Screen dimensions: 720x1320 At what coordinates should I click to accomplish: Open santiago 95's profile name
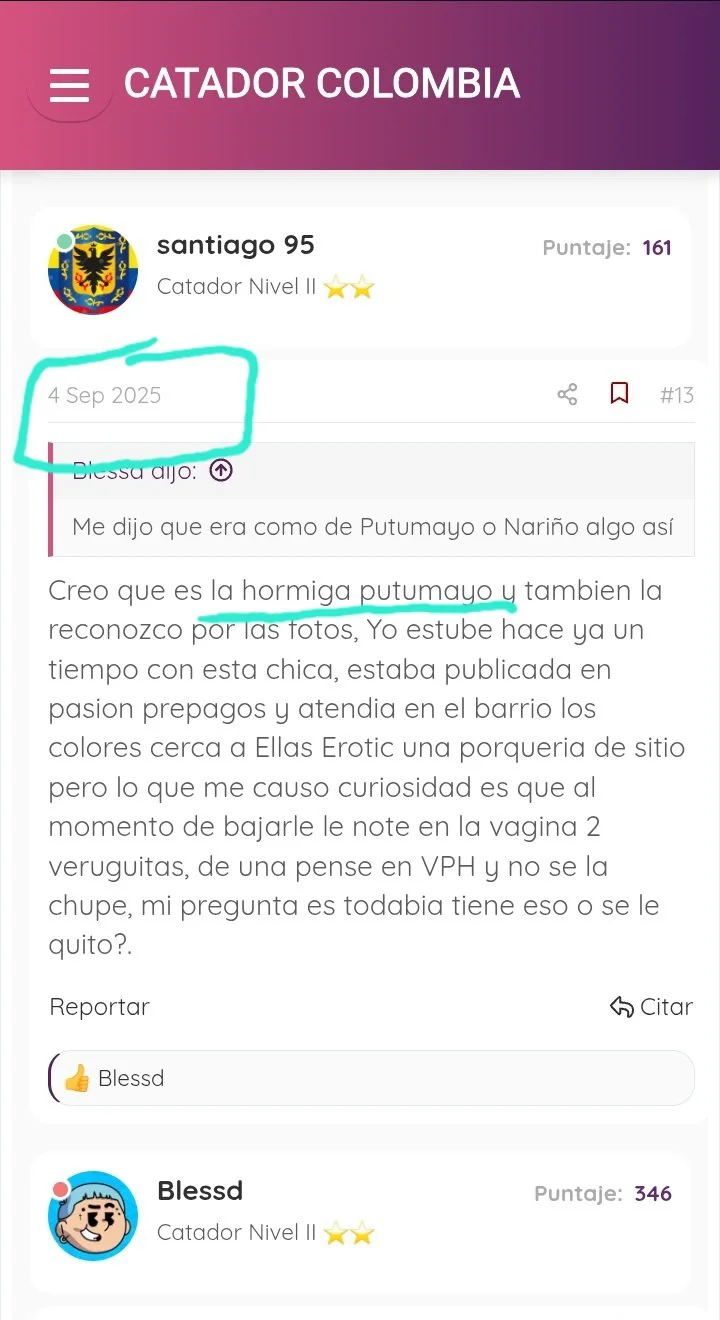(236, 245)
